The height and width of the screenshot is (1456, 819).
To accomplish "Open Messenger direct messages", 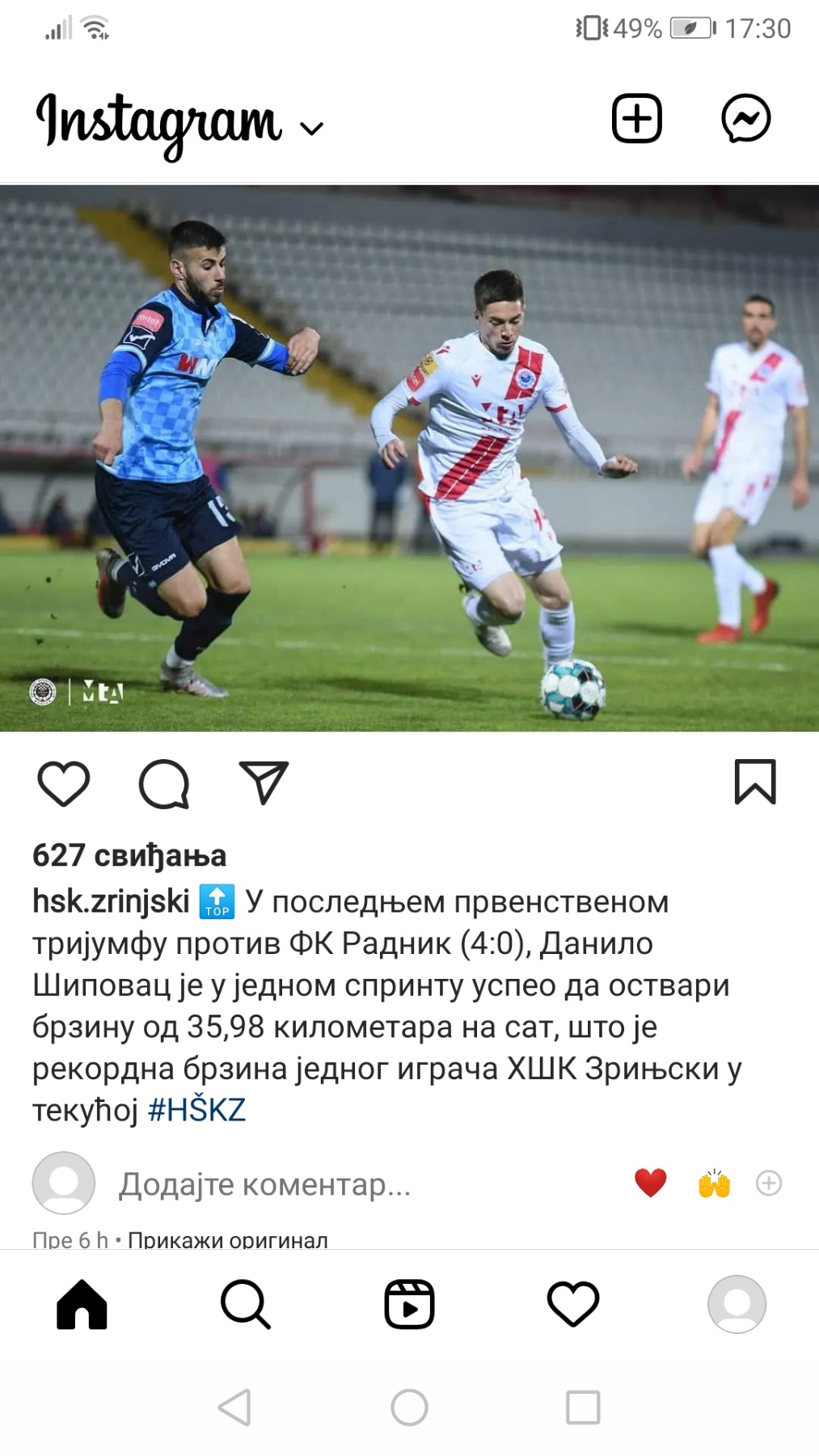I will 745,119.
